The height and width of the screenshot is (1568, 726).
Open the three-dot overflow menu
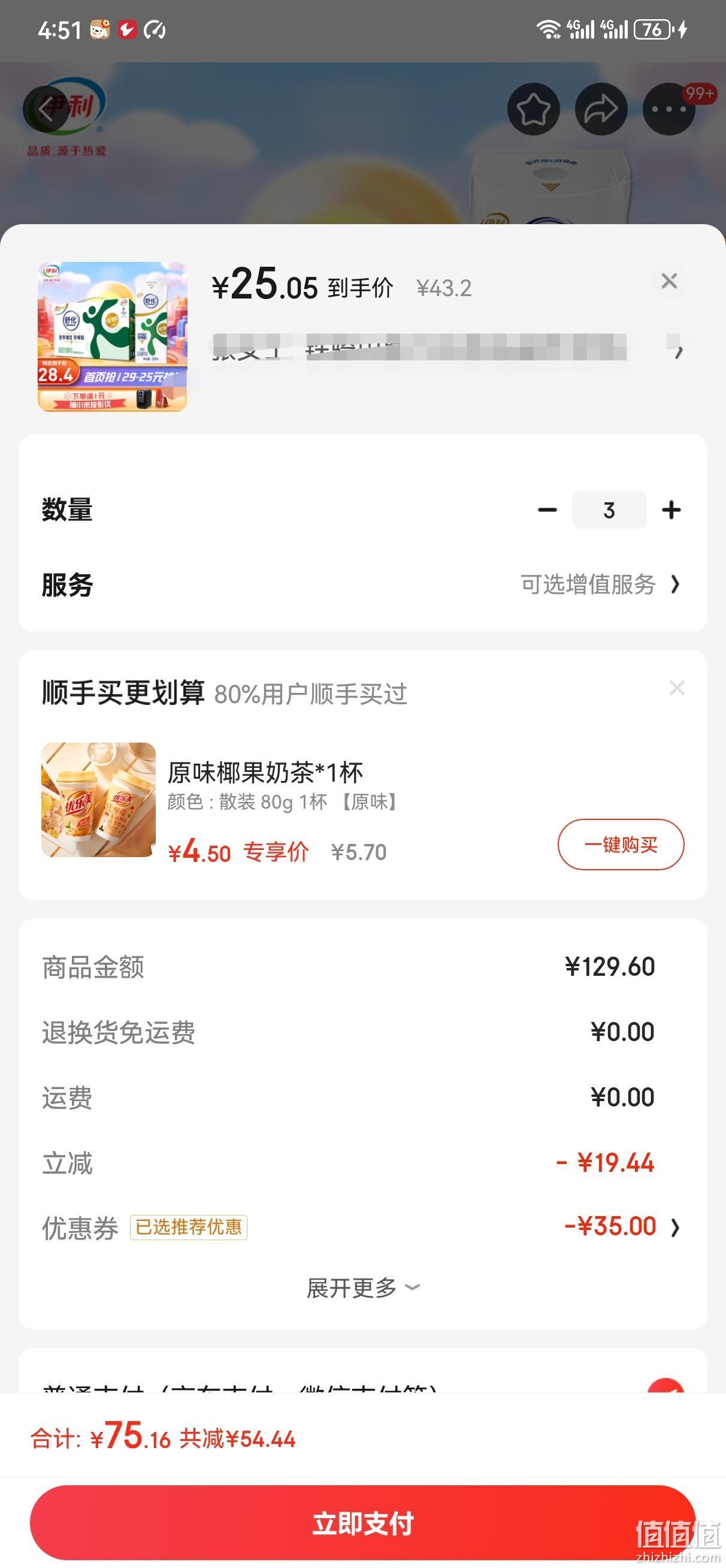coord(669,109)
